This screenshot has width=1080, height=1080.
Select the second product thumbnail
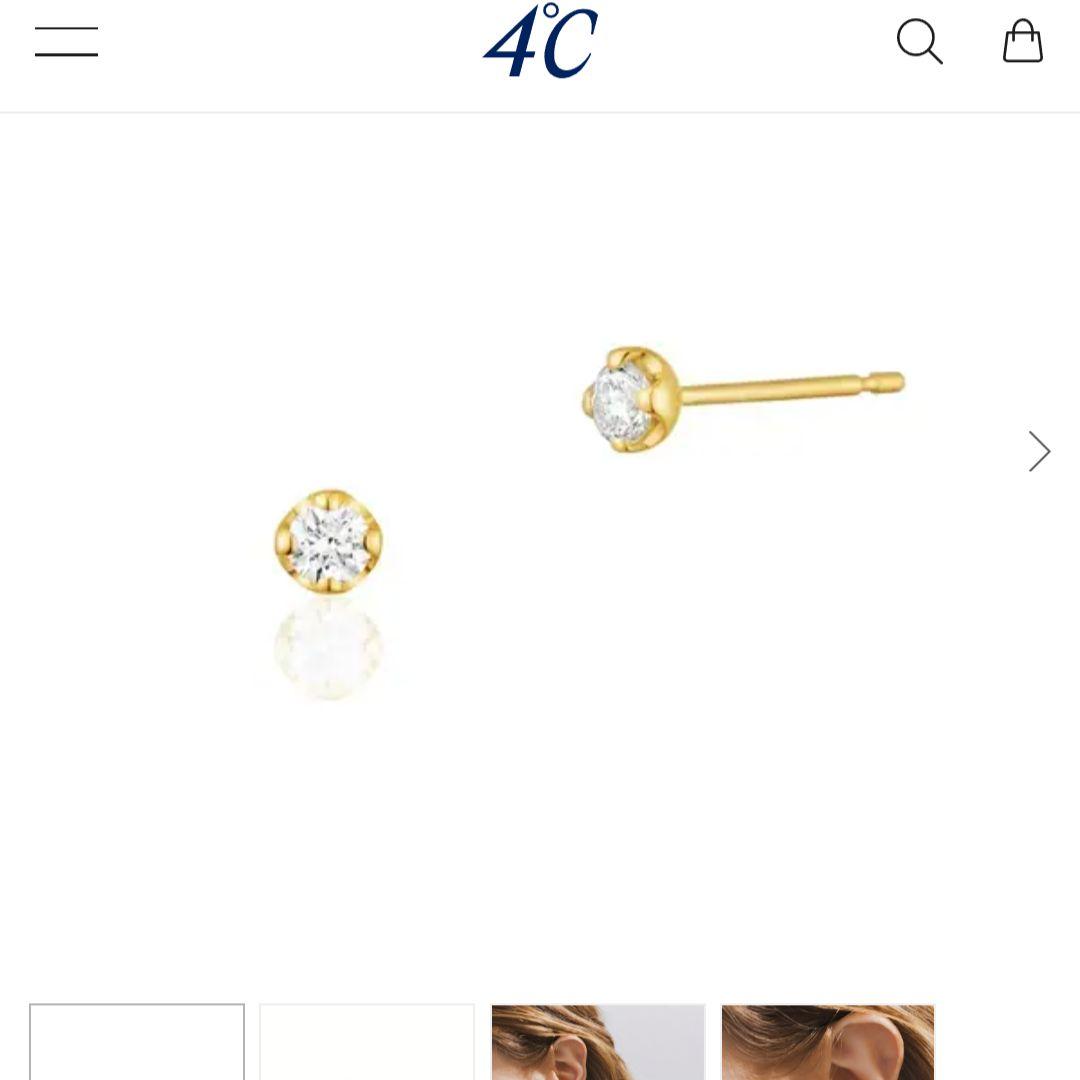pos(367,1041)
